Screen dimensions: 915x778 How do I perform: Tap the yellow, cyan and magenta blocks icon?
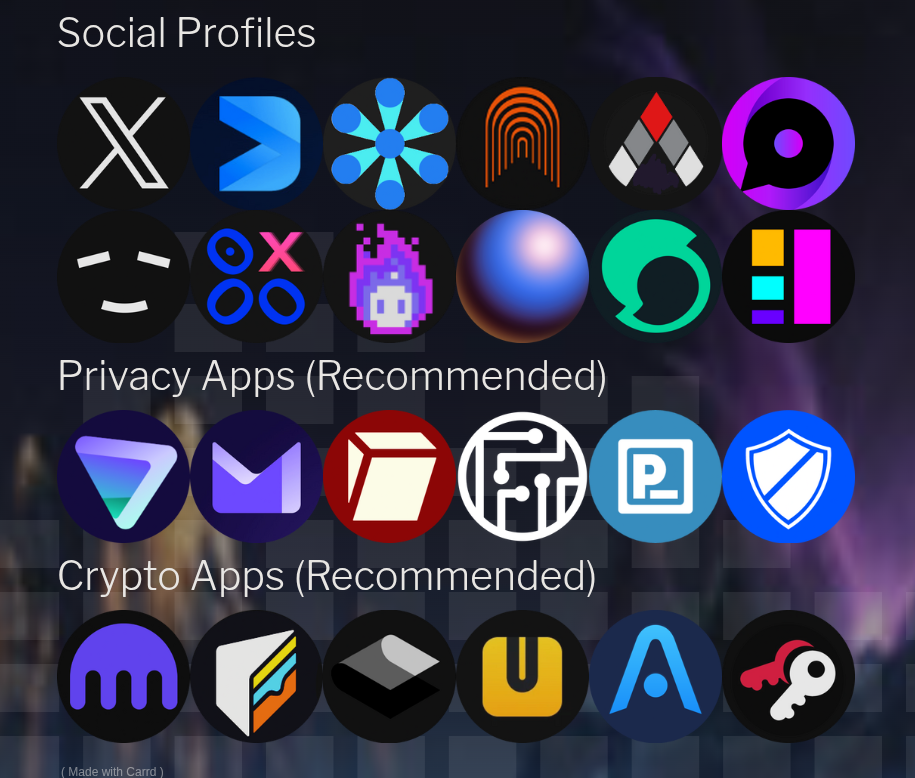click(788, 276)
